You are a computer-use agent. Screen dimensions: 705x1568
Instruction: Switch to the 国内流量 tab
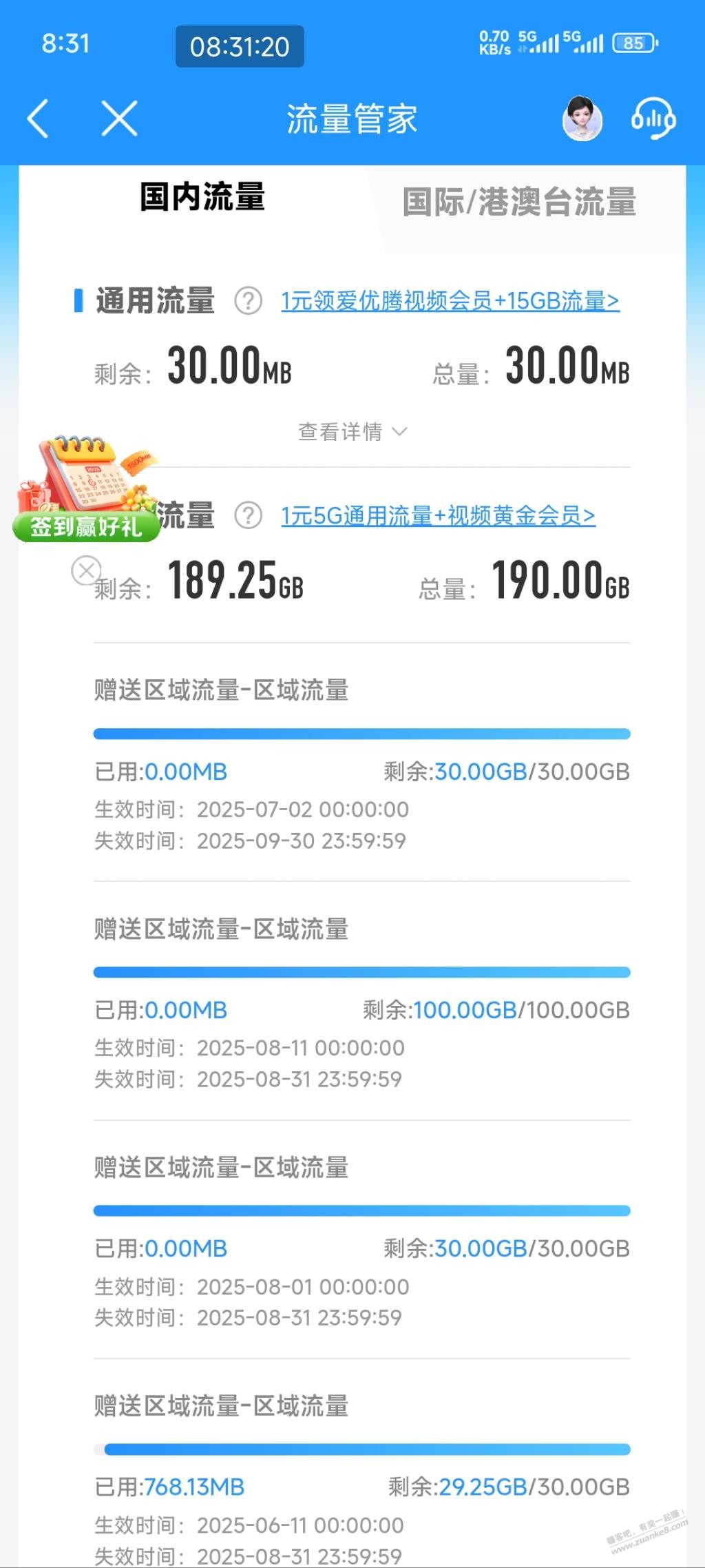[202, 198]
